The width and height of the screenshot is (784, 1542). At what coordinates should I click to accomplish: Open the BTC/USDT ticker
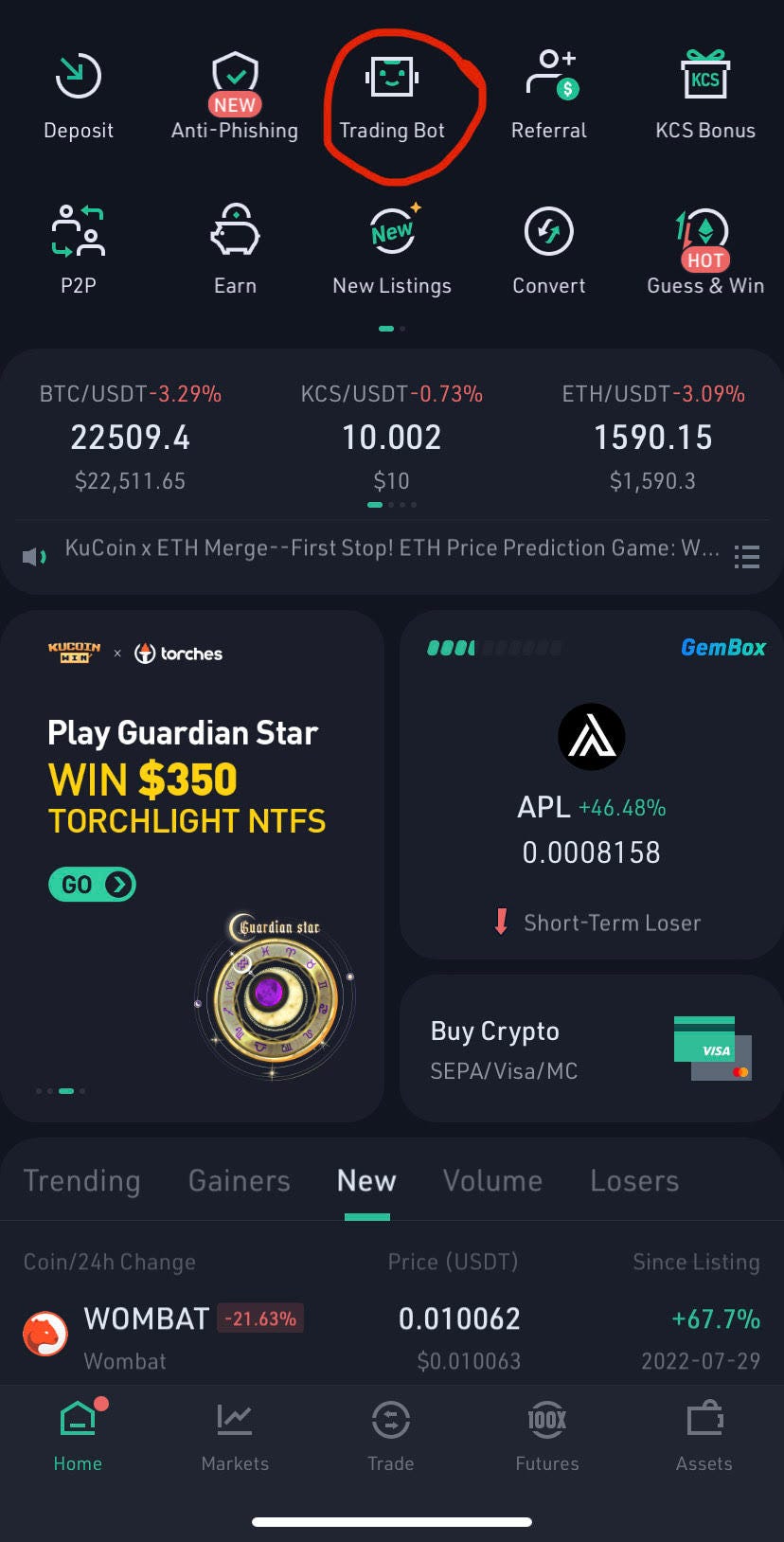pos(131,438)
